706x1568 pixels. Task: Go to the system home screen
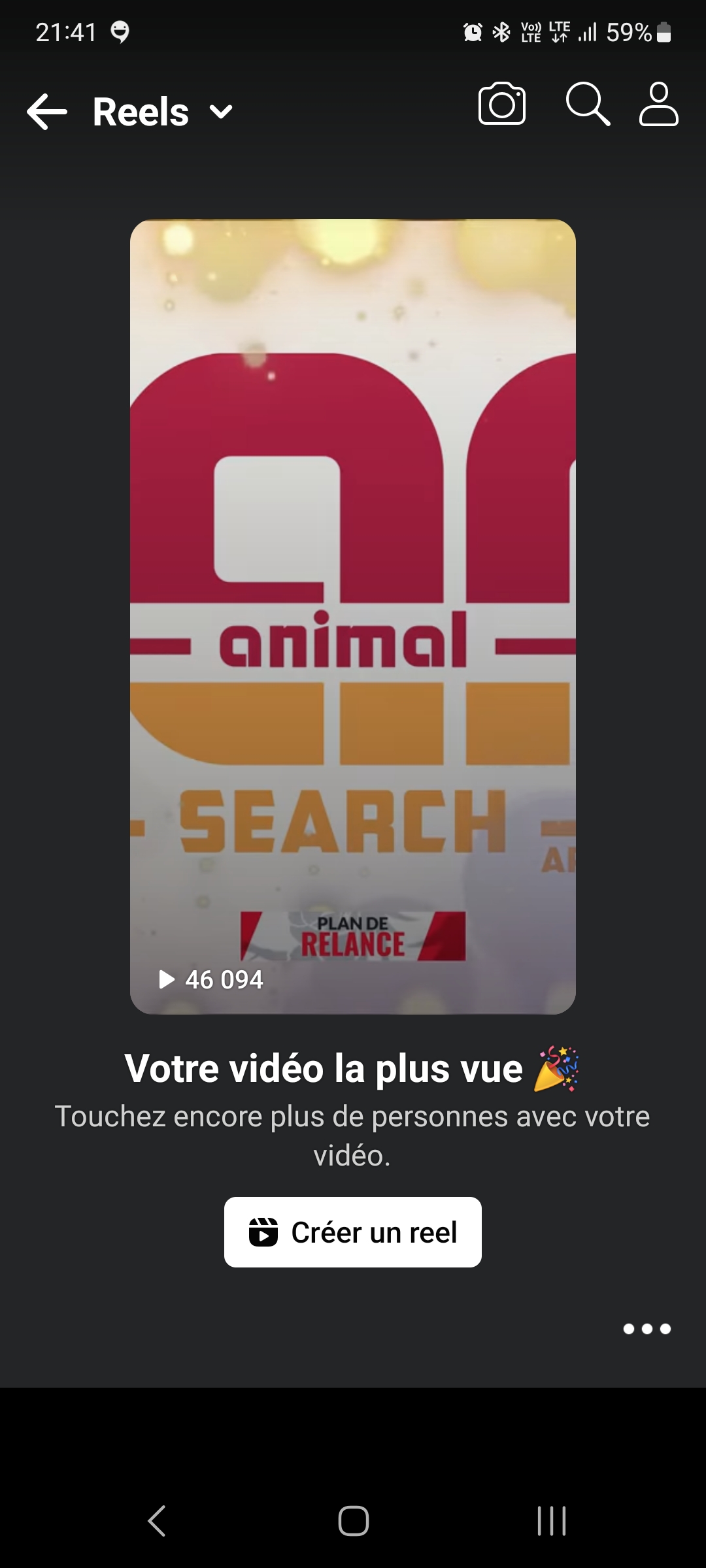pyautogui.click(x=353, y=1521)
